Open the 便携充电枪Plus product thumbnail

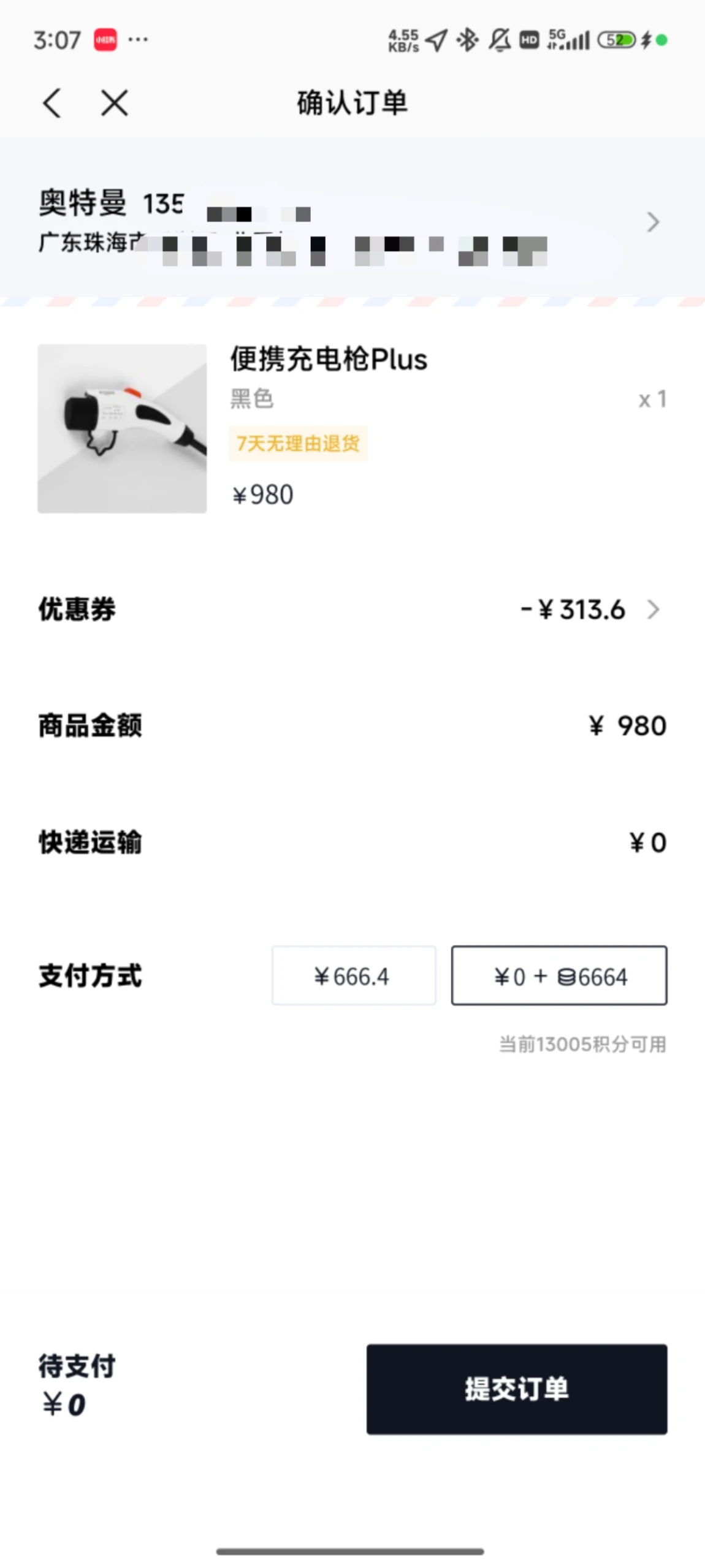(122, 428)
